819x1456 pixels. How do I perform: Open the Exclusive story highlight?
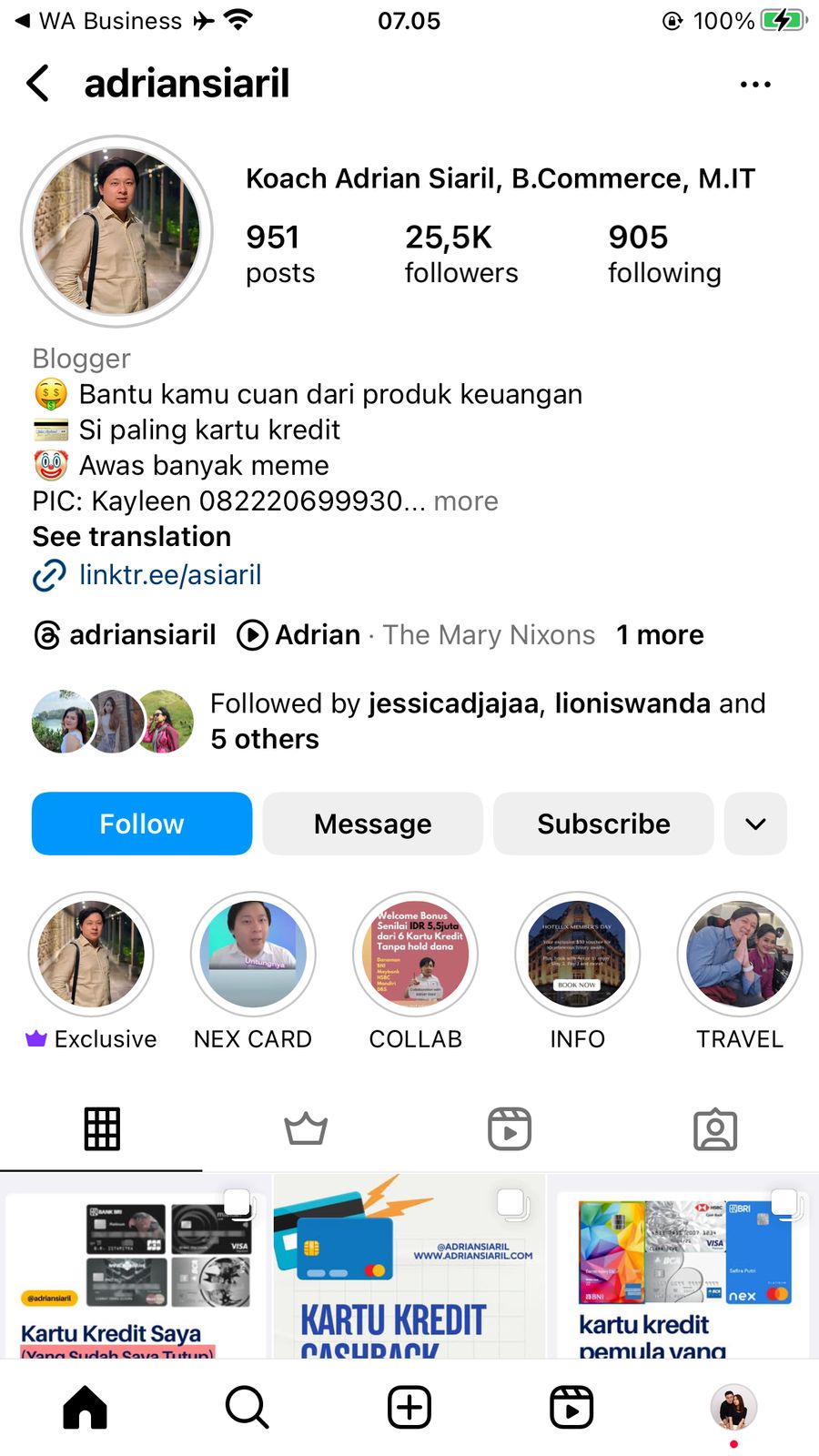[91, 954]
